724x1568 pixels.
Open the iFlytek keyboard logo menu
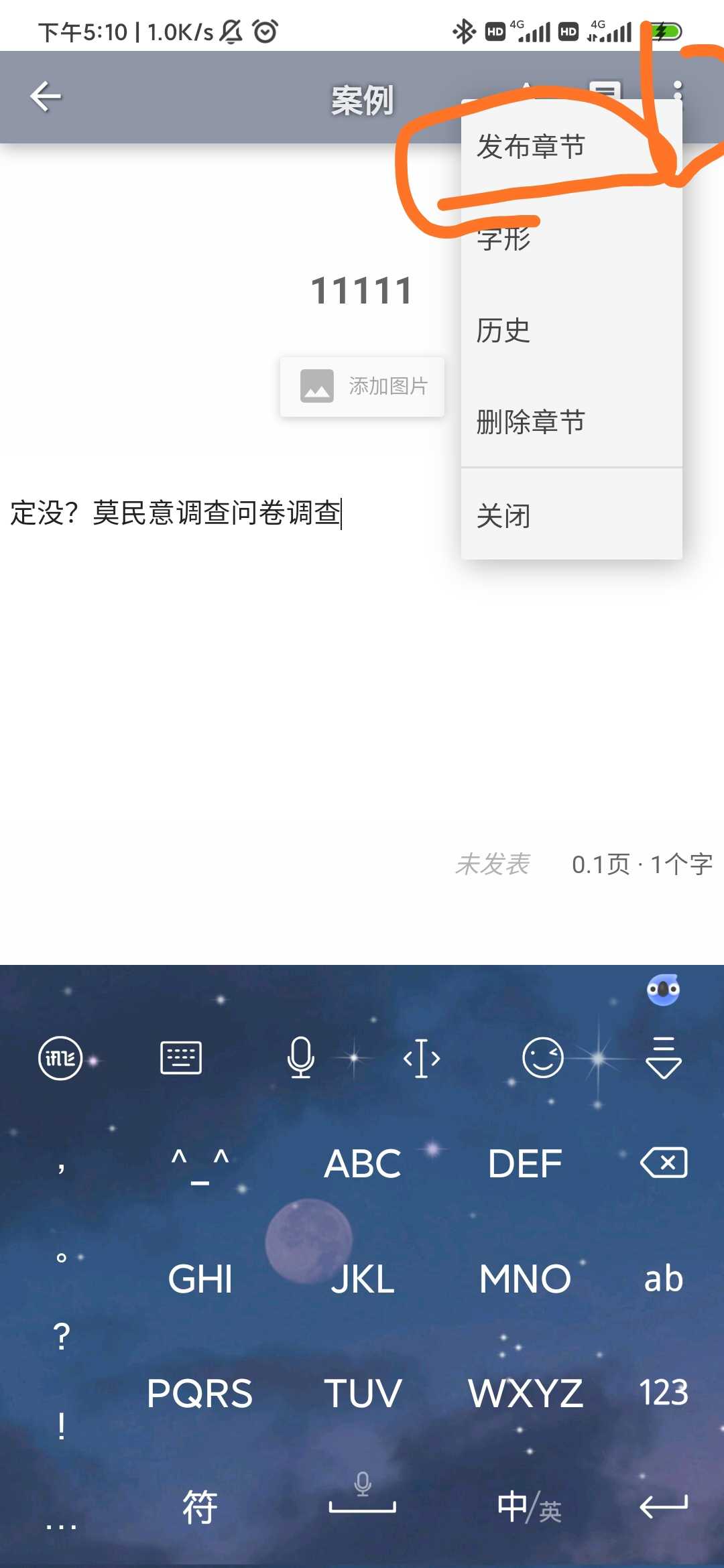click(60, 1058)
